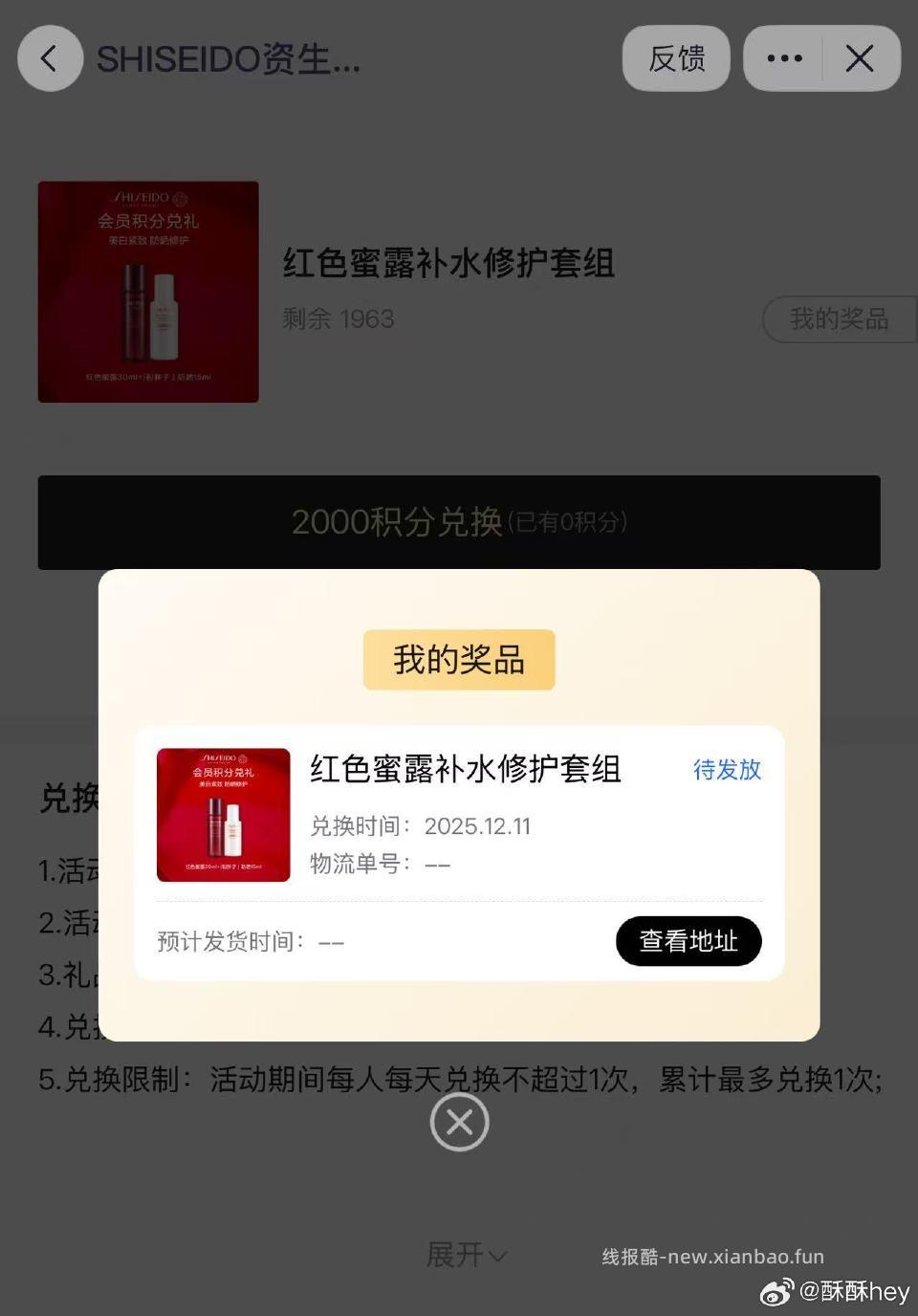
Task: Dismiss the 我的奖品 popup
Action: 459,1122
